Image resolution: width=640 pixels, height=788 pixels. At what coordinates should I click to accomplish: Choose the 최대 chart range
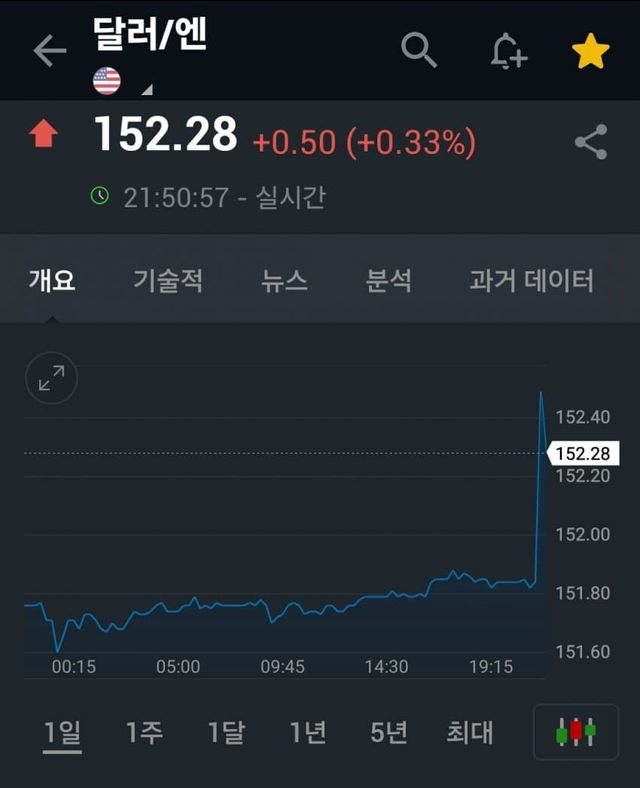pos(469,733)
